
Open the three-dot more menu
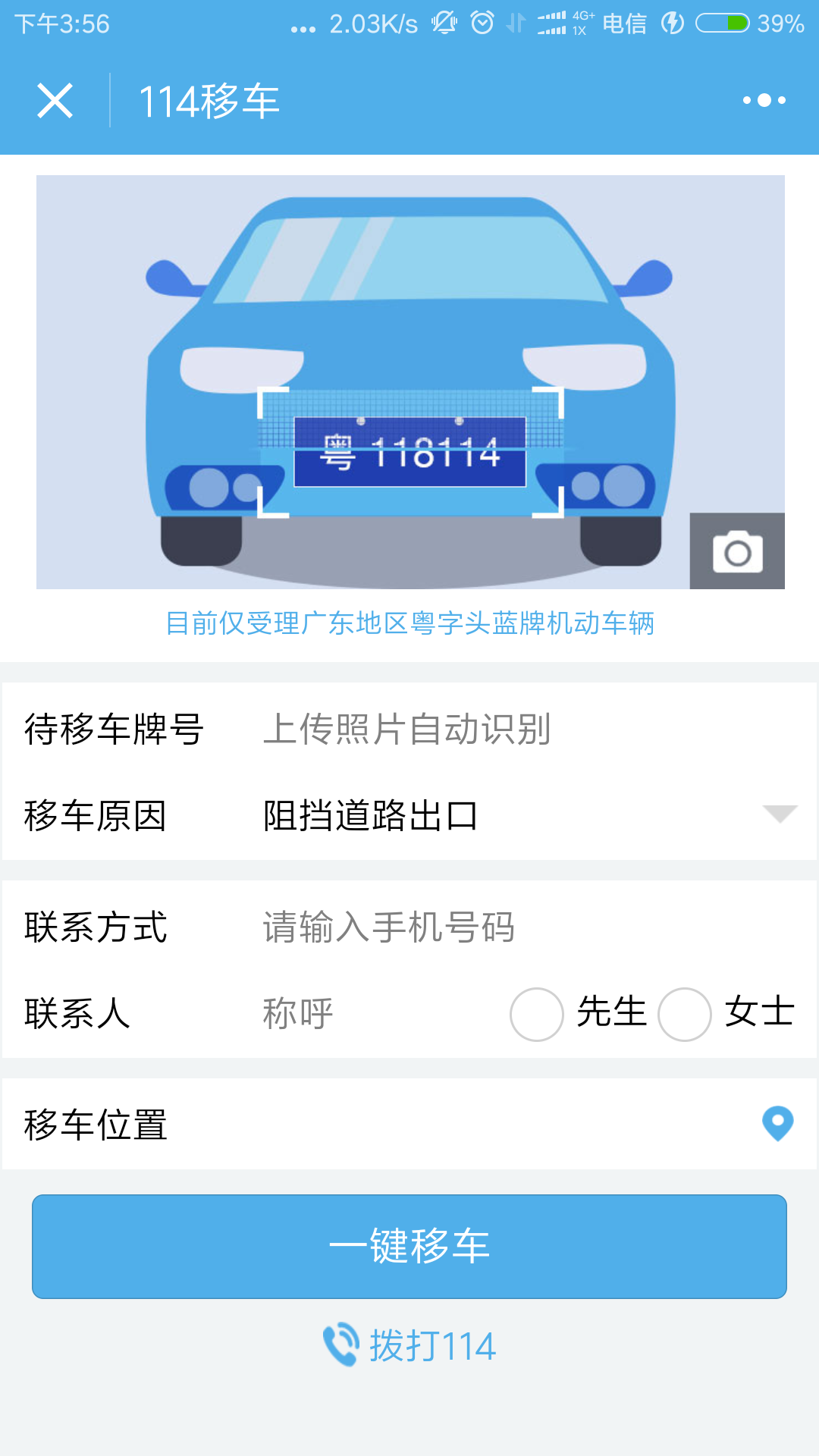(x=764, y=100)
